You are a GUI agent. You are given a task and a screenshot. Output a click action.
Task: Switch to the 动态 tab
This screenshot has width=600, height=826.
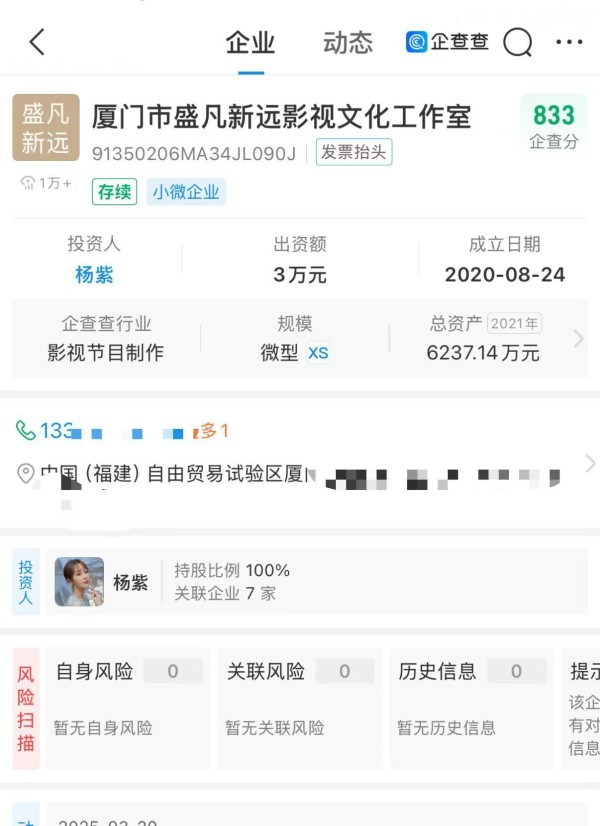click(x=348, y=43)
